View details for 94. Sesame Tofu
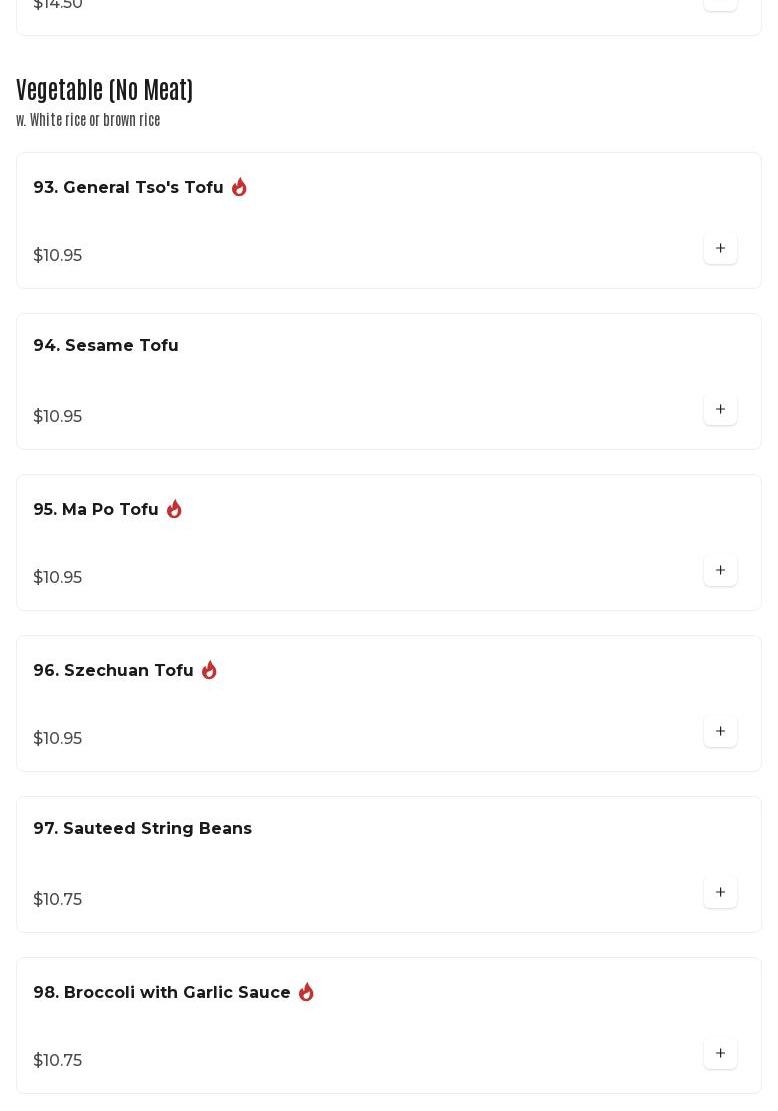This screenshot has height=1111, width=778. 106,346
